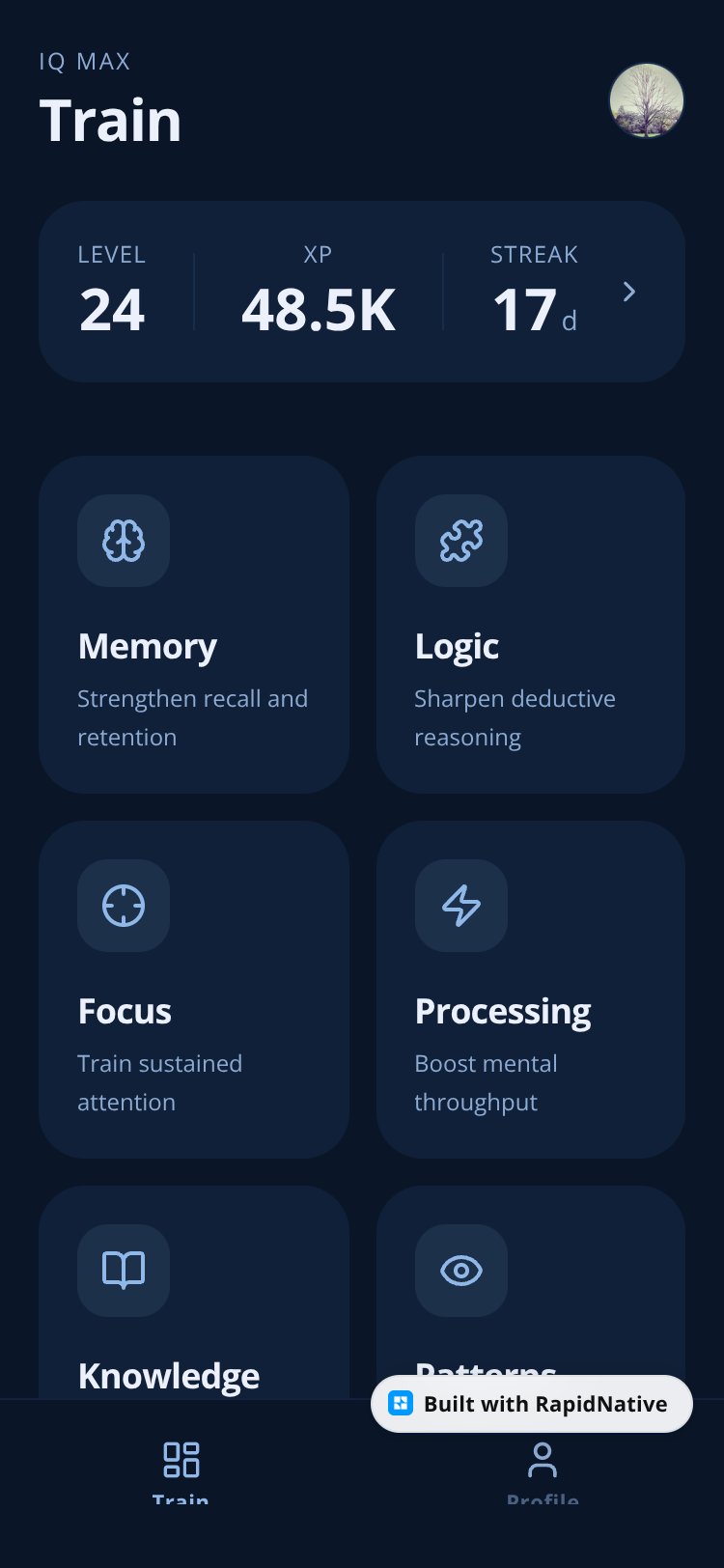Open the Processing training card
This screenshot has height=1568, width=724.
point(531,990)
